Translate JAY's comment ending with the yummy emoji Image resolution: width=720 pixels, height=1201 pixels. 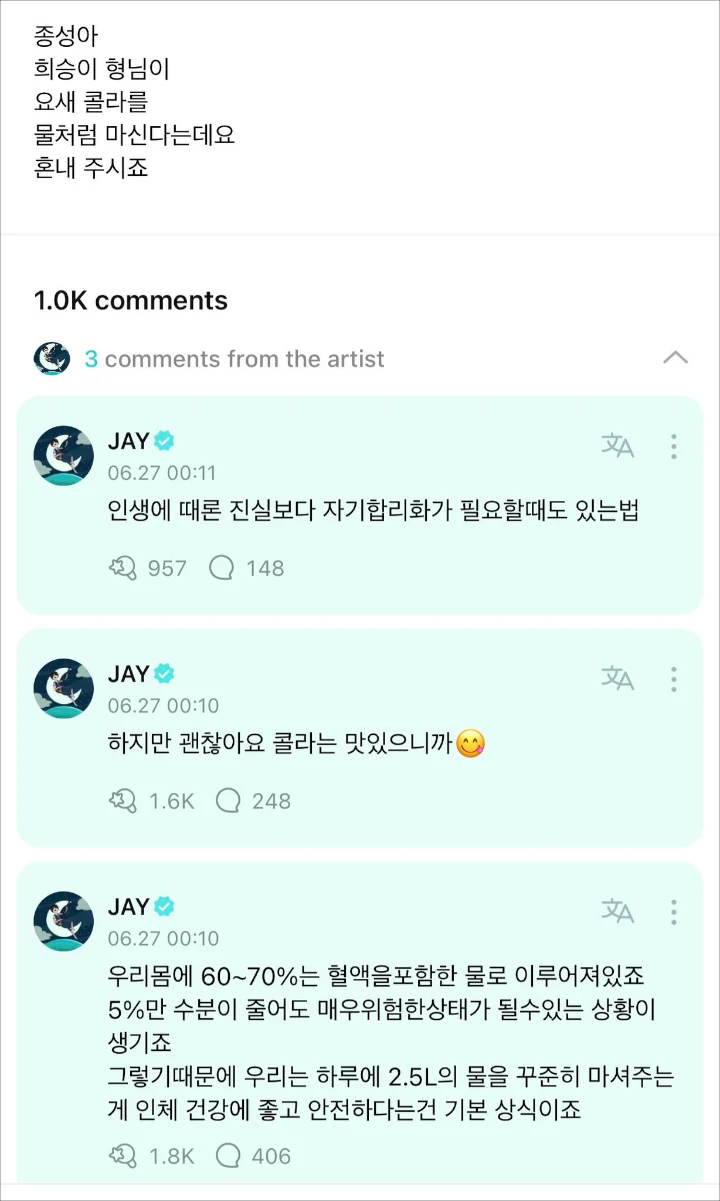coord(617,678)
